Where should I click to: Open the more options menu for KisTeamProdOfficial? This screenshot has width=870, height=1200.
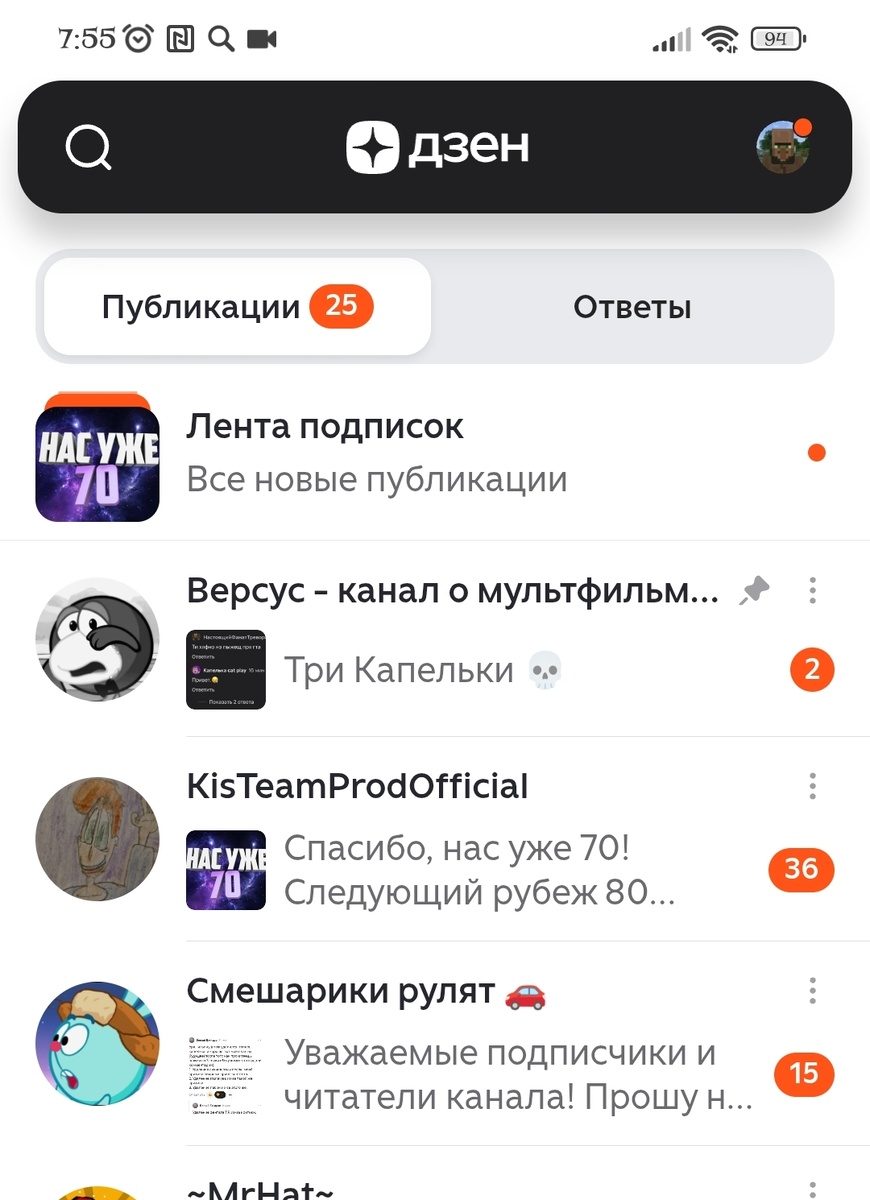pos(812,787)
